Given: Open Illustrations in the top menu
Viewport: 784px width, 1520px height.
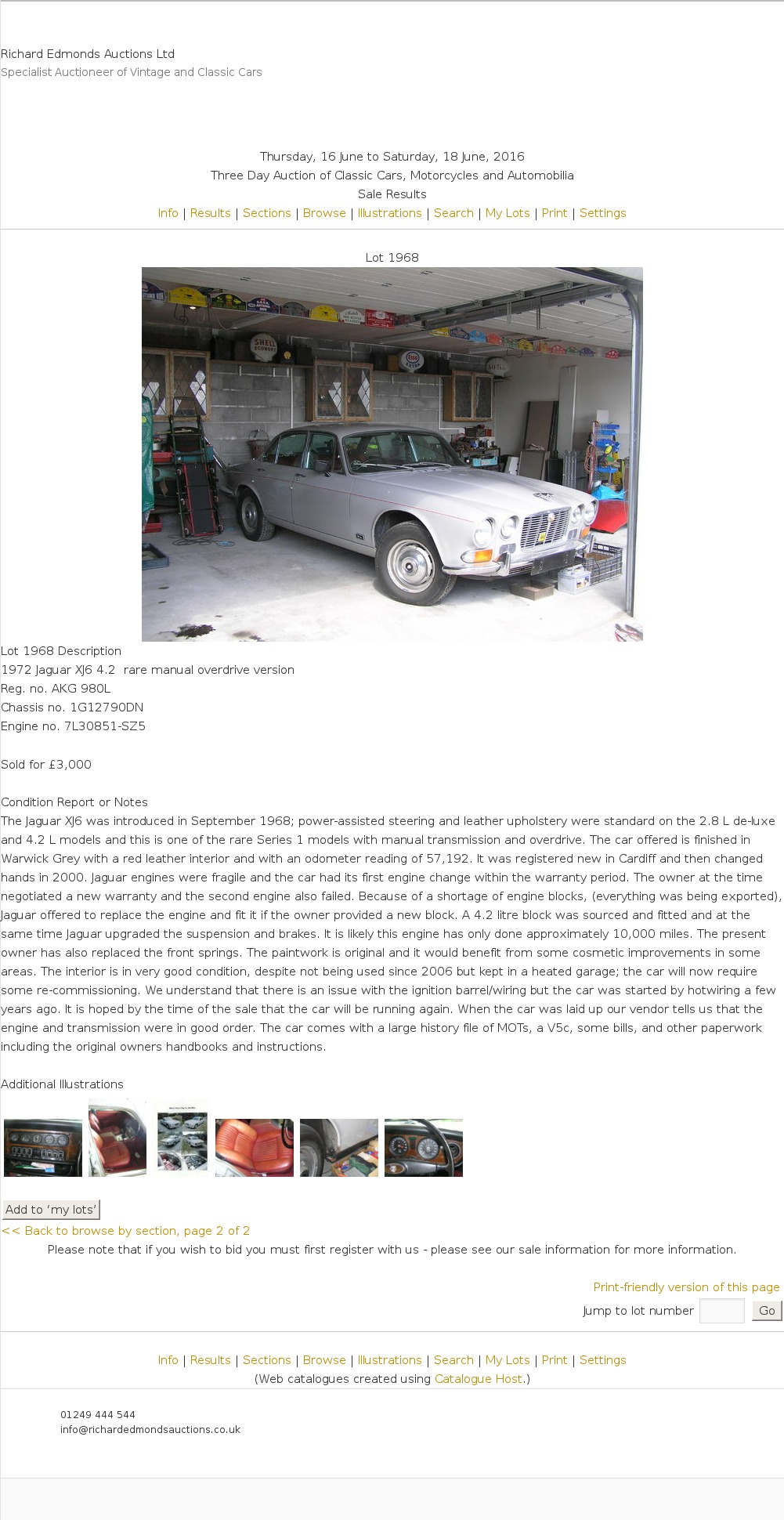Looking at the screenshot, I should point(389,213).
